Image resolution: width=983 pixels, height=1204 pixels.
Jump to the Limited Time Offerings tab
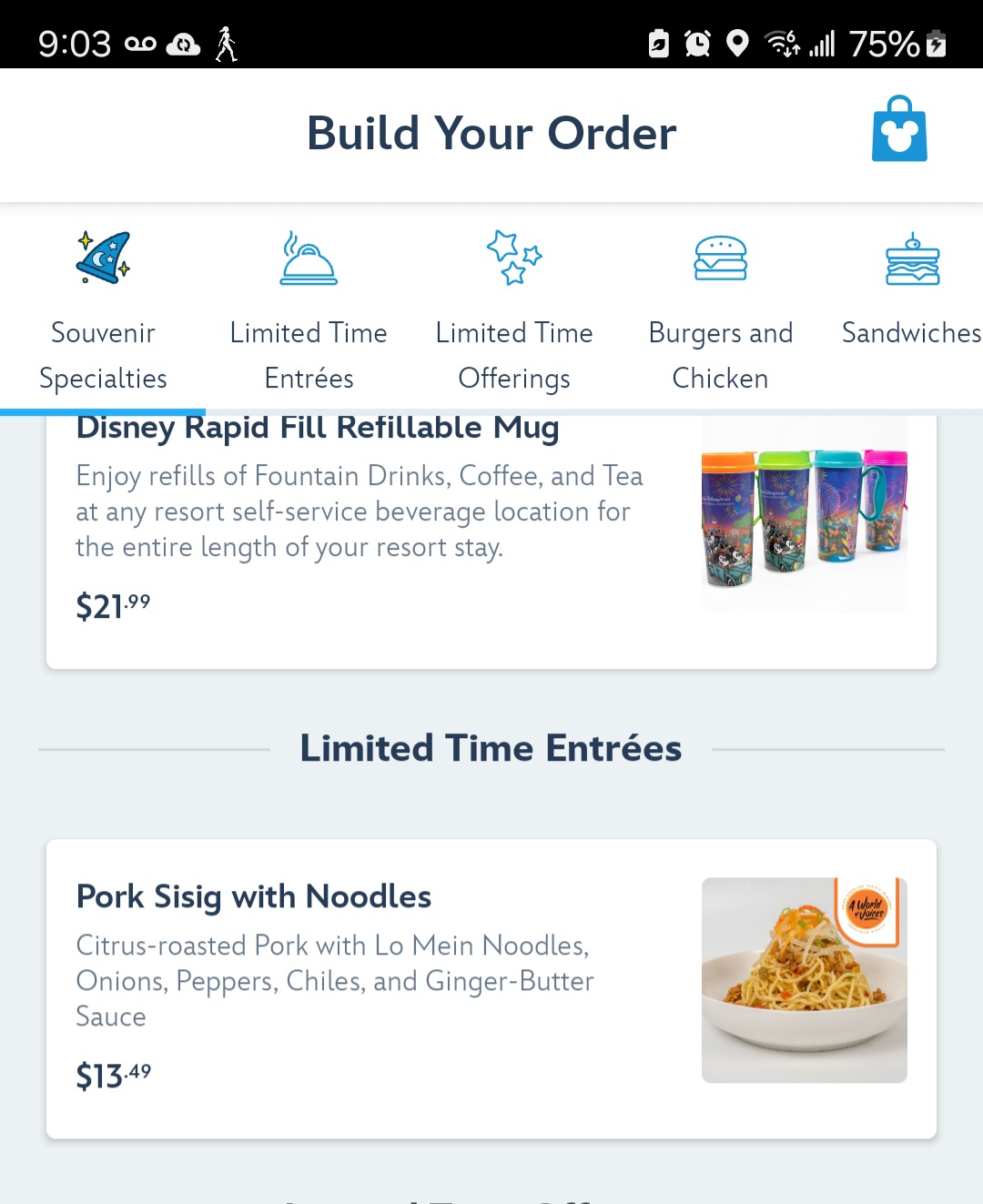[x=514, y=309]
